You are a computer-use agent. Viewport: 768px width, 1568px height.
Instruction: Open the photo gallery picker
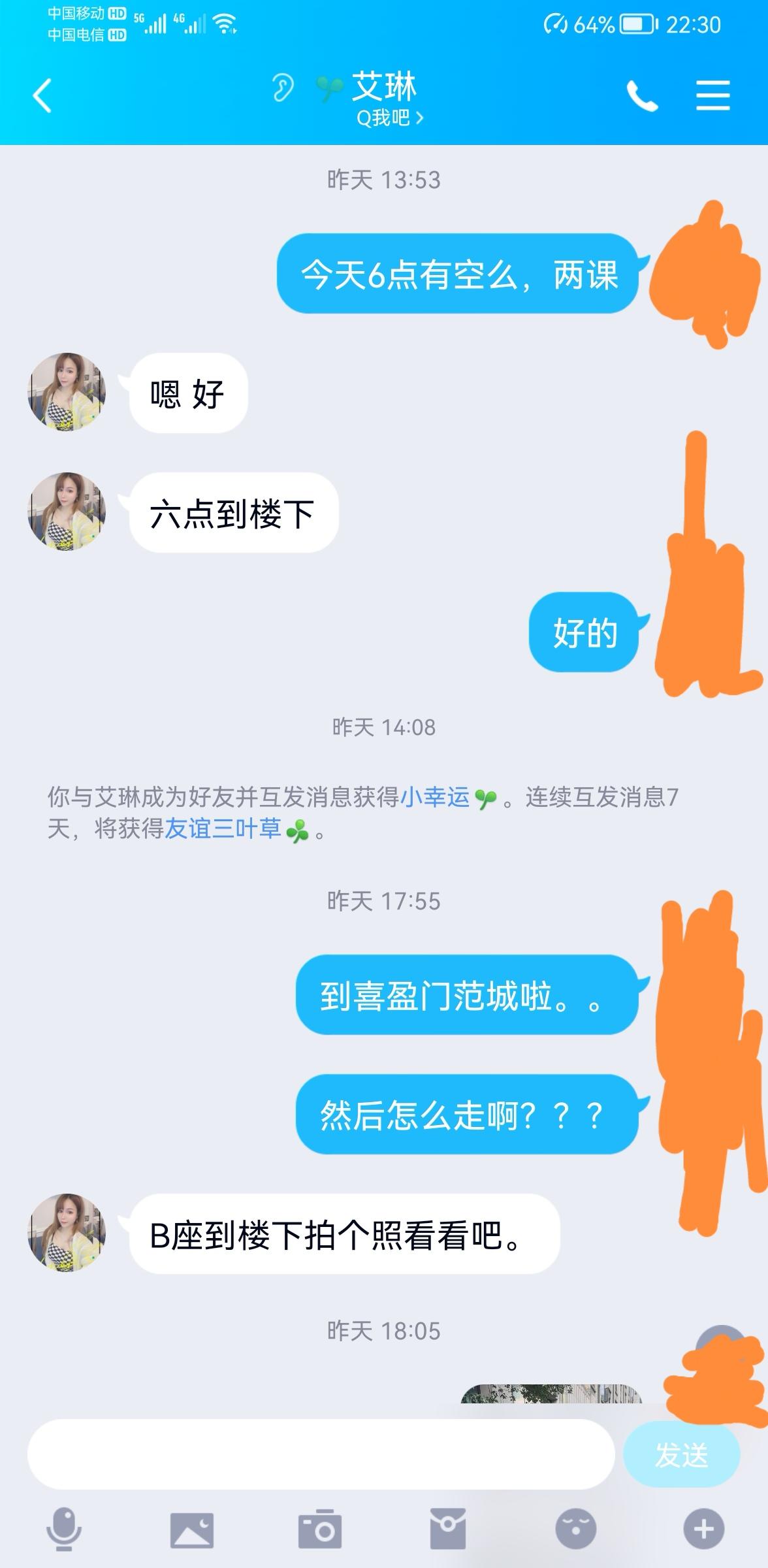click(x=191, y=1529)
